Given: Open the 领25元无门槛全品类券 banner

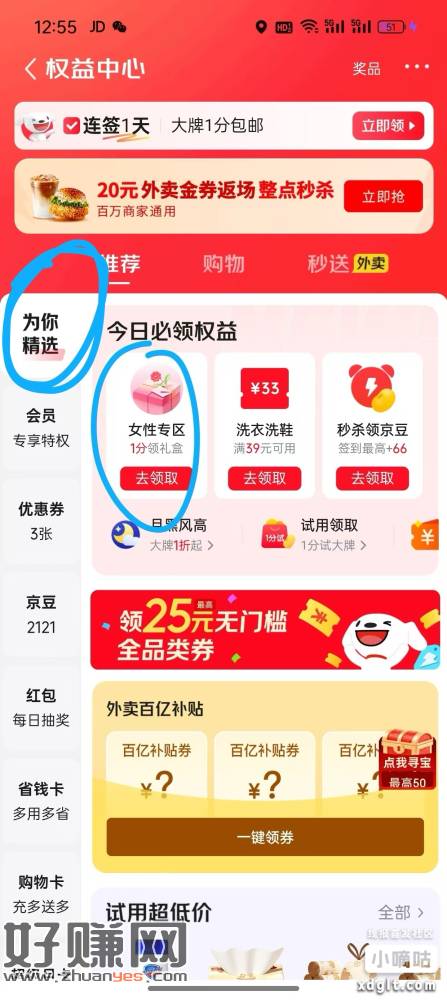Looking at the screenshot, I should click(x=265, y=630).
